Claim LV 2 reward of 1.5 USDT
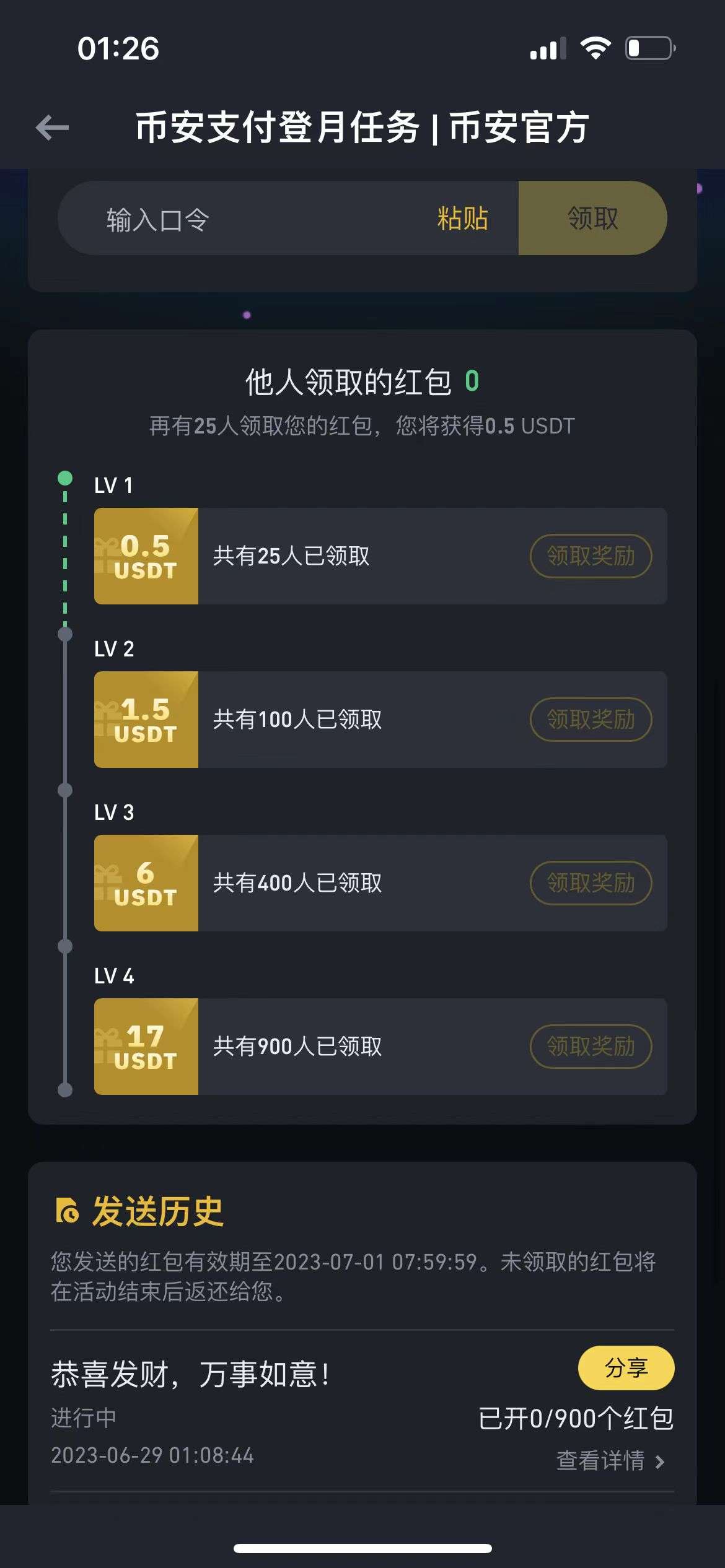Viewport: 725px width, 1568px height. tap(591, 720)
